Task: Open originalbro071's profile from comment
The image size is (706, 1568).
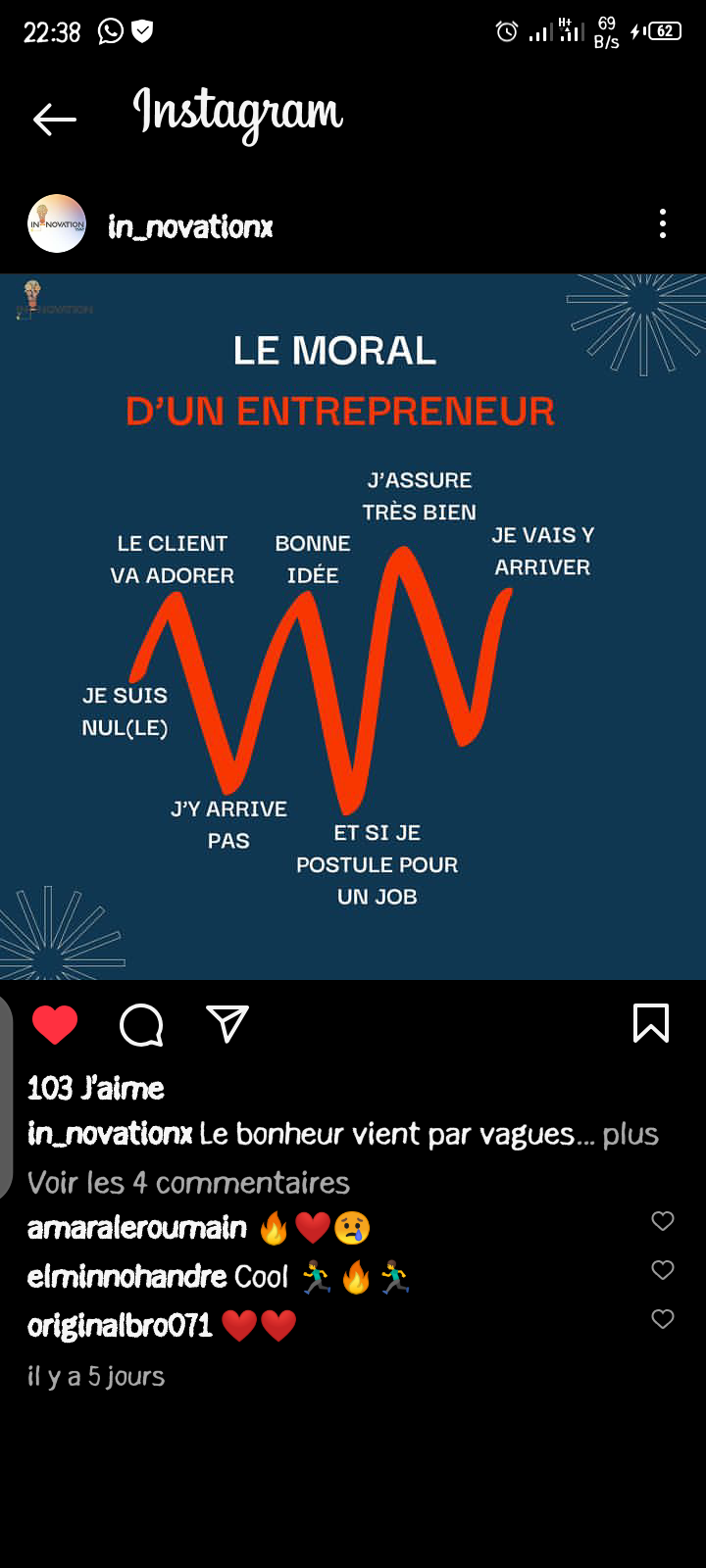Action: (x=120, y=1326)
